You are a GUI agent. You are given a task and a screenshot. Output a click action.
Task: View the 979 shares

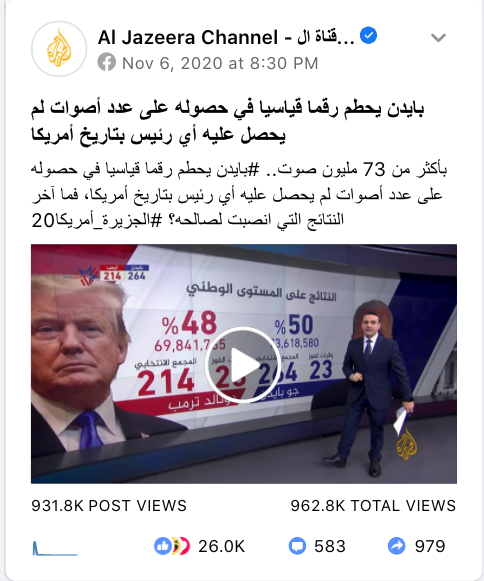(x=416, y=546)
